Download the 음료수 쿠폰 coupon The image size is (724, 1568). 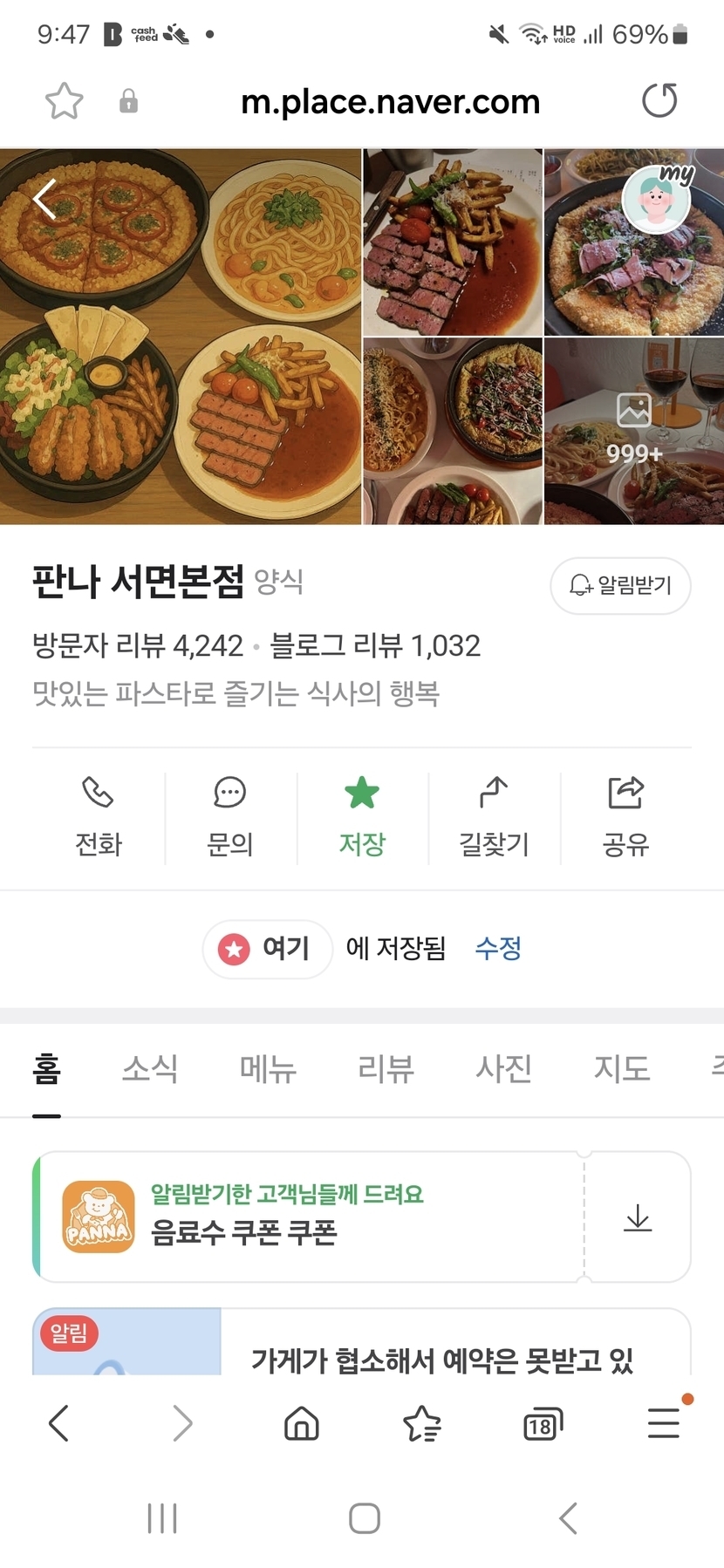point(638,1217)
